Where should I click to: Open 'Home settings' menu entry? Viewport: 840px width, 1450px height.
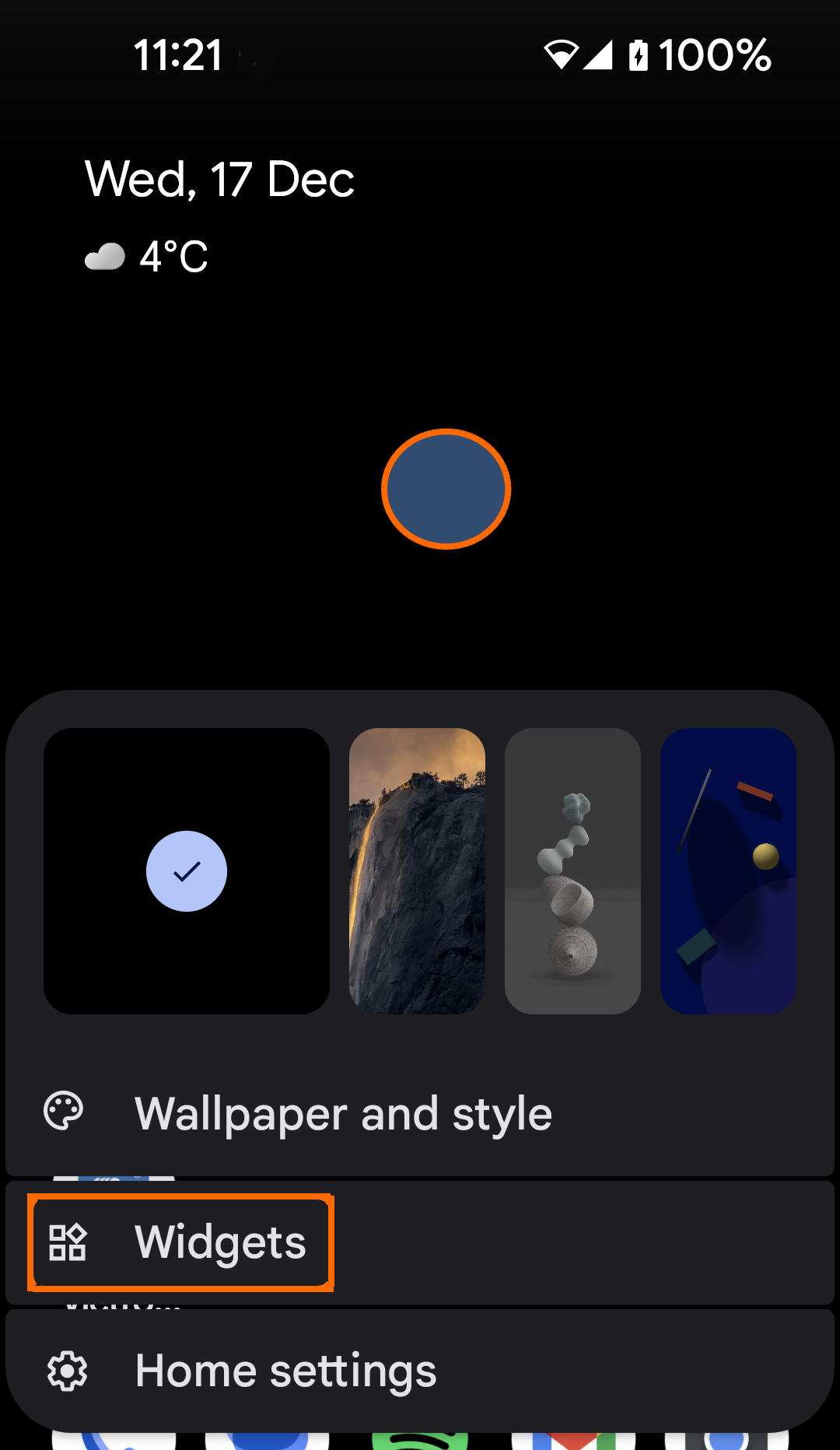pos(285,1371)
